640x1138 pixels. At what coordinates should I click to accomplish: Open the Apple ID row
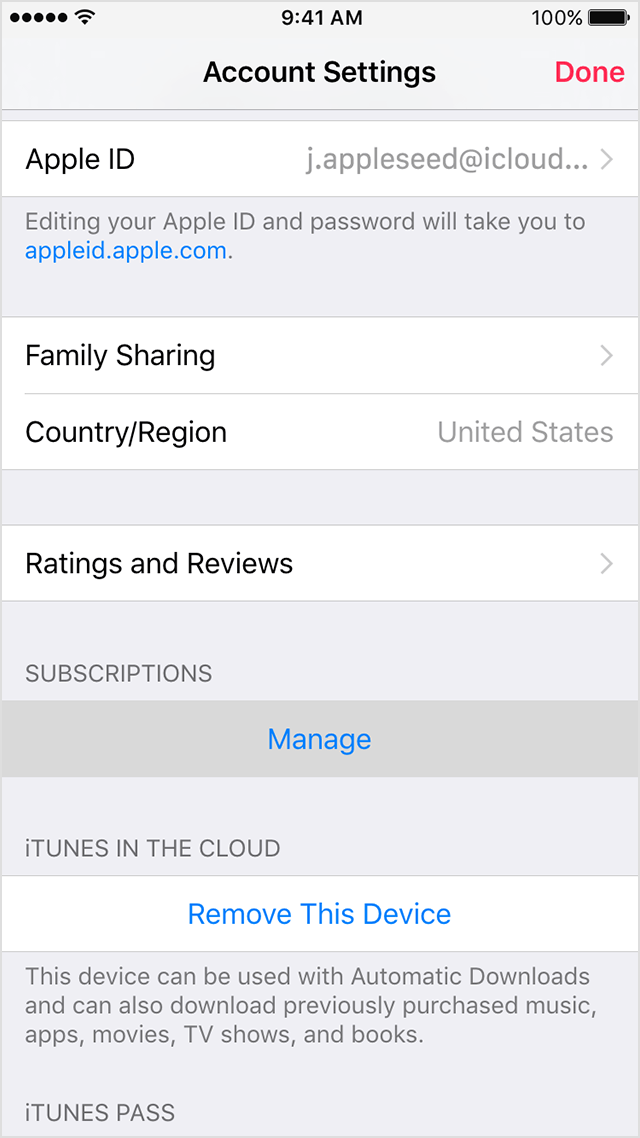pyautogui.click(x=320, y=159)
